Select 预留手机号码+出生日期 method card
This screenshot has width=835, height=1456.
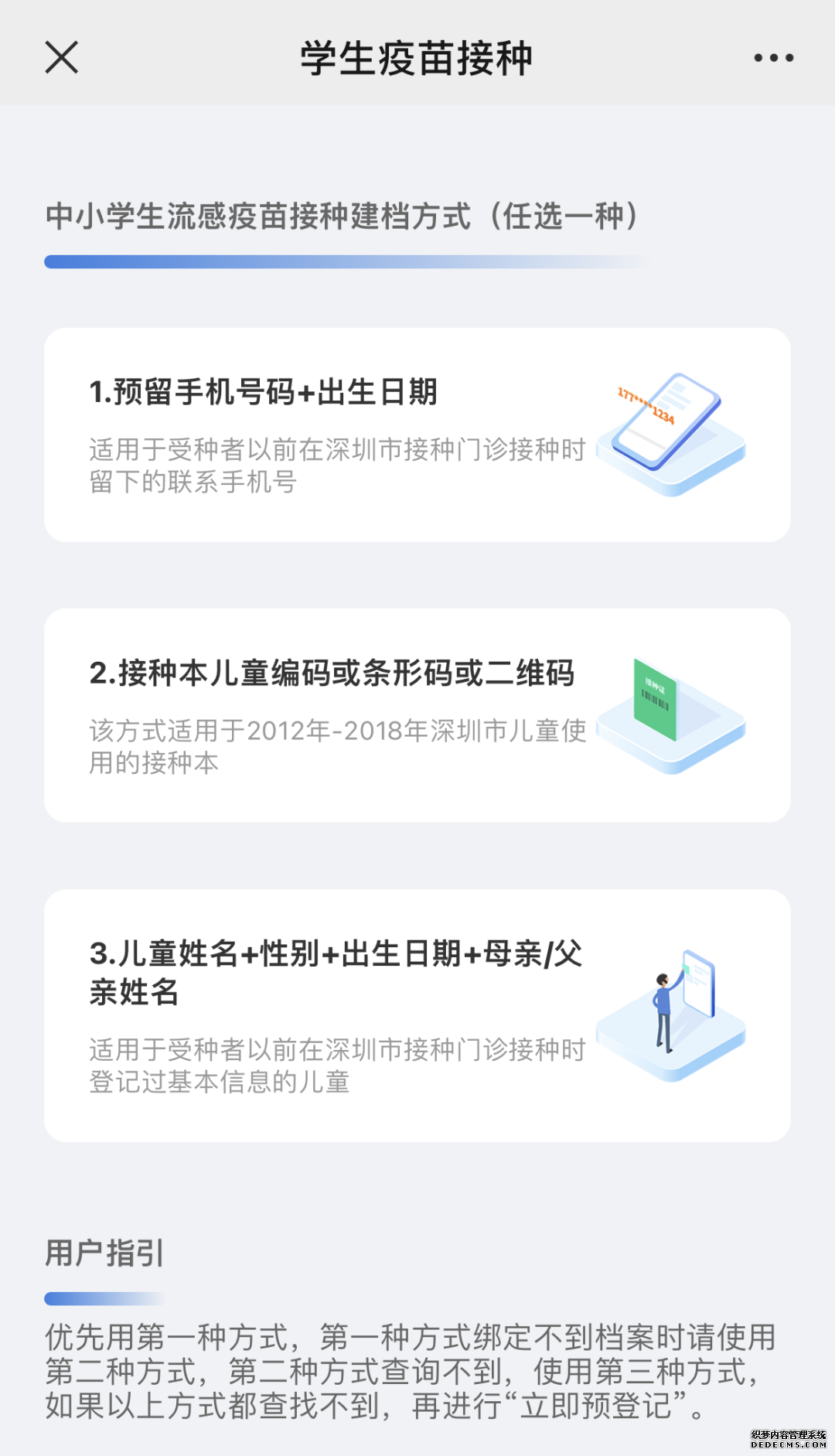(417, 435)
